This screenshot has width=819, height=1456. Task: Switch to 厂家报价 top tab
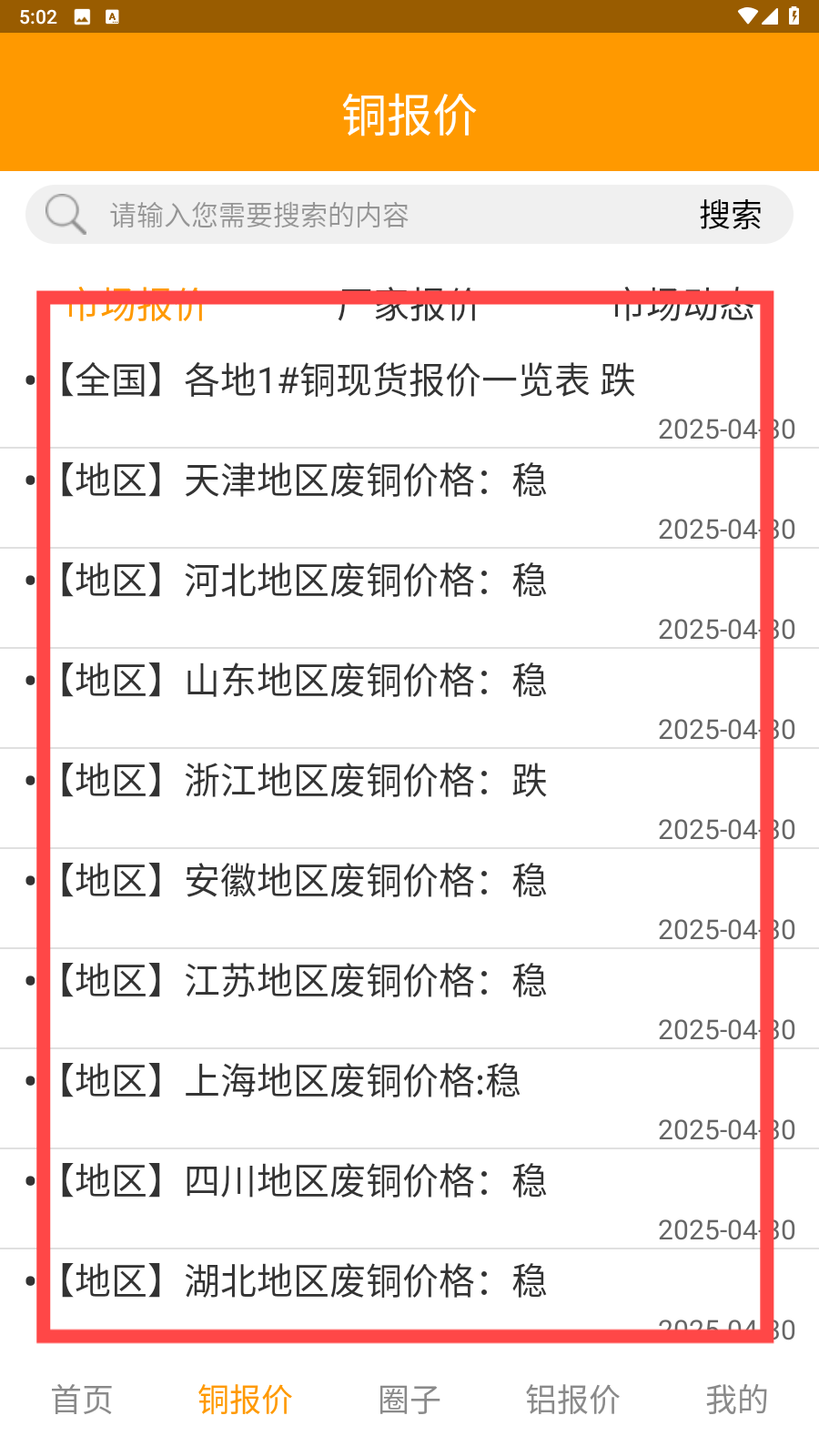point(409,306)
